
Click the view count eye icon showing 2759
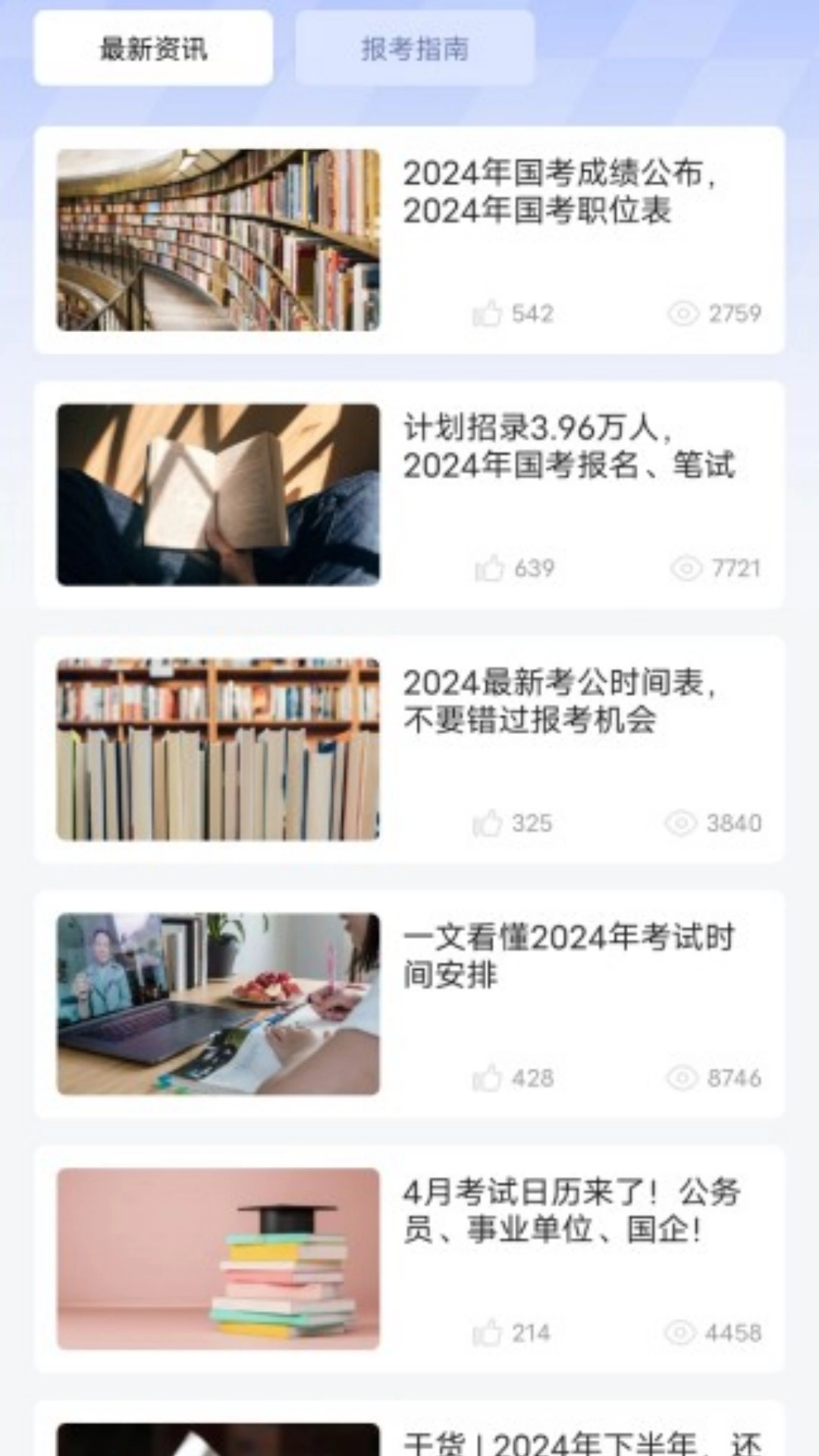(687, 312)
